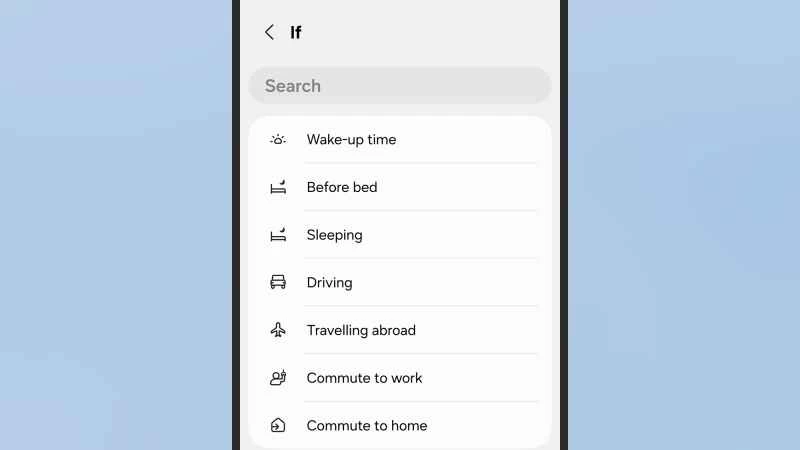Select the Wake-up time condition
This screenshot has width=800, height=450.
point(400,140)
